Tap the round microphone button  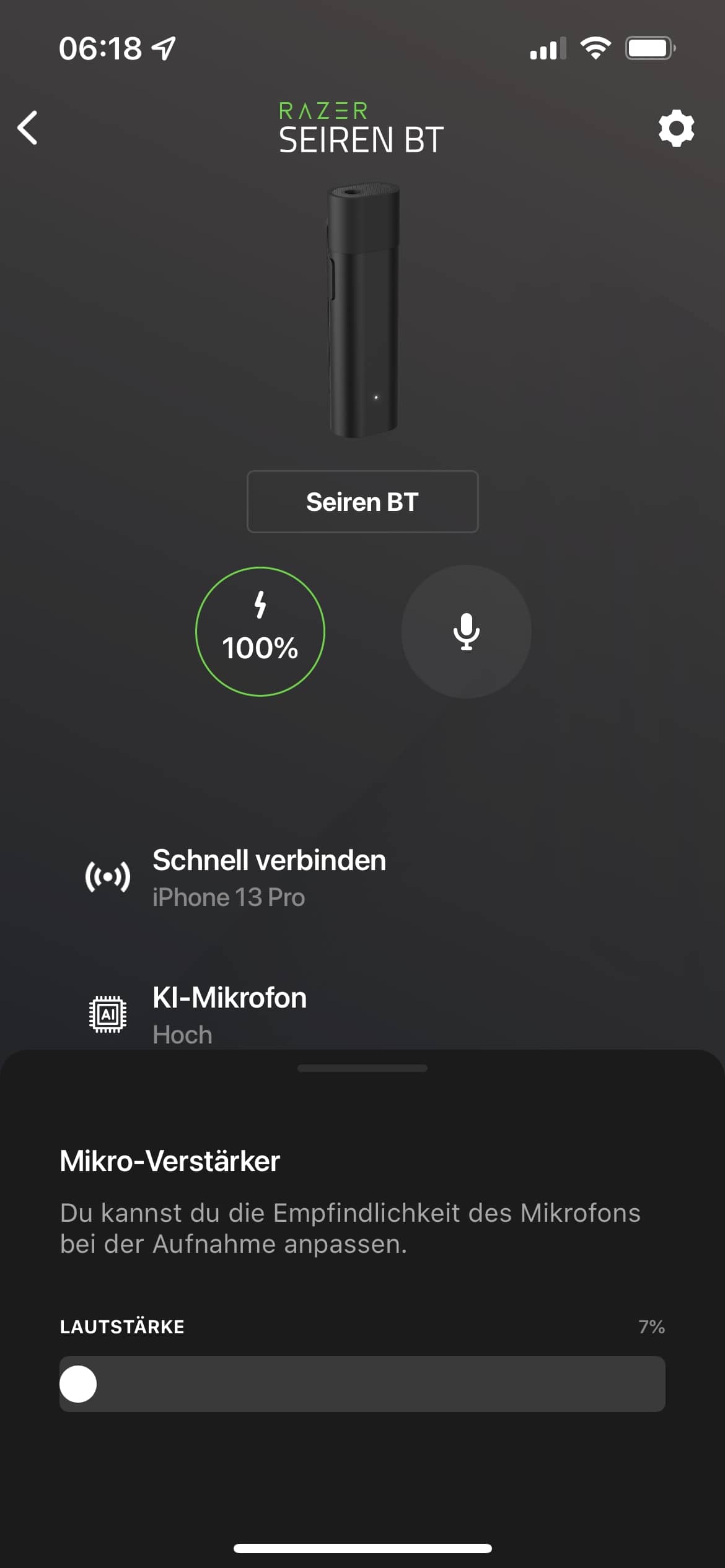tap(466, 632)
